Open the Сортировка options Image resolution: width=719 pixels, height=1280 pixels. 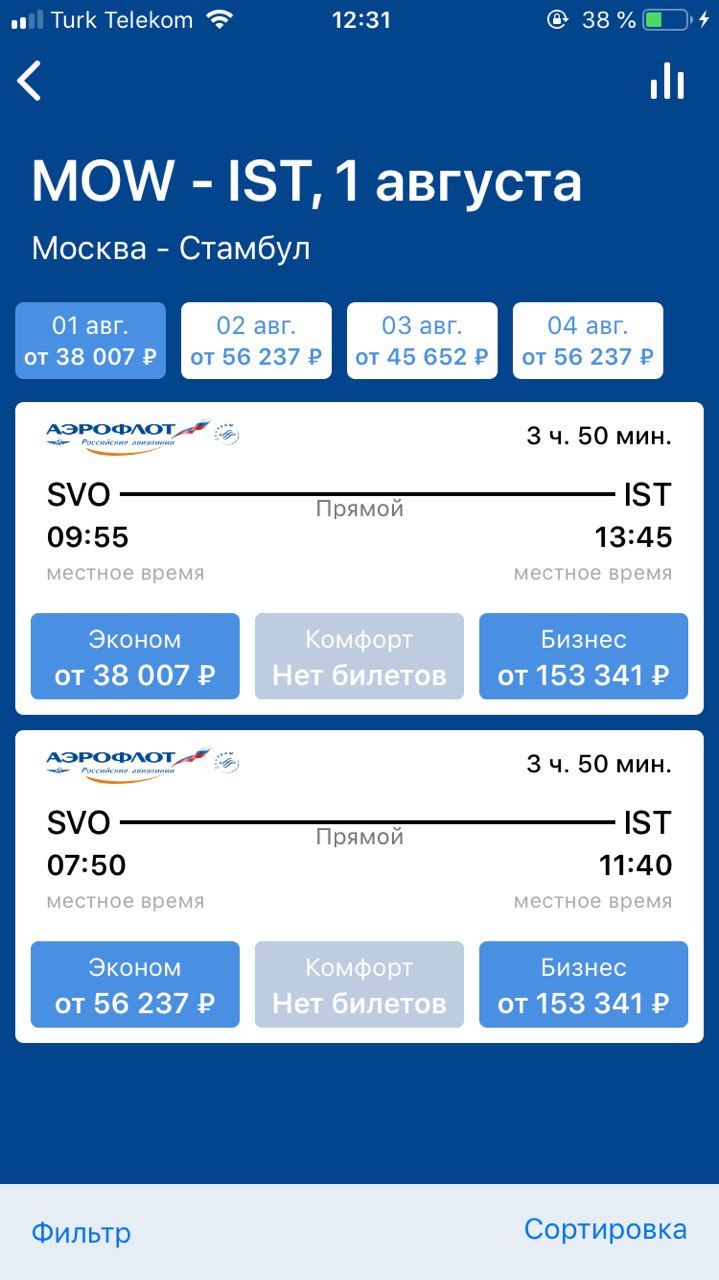tap(605, 1229)
